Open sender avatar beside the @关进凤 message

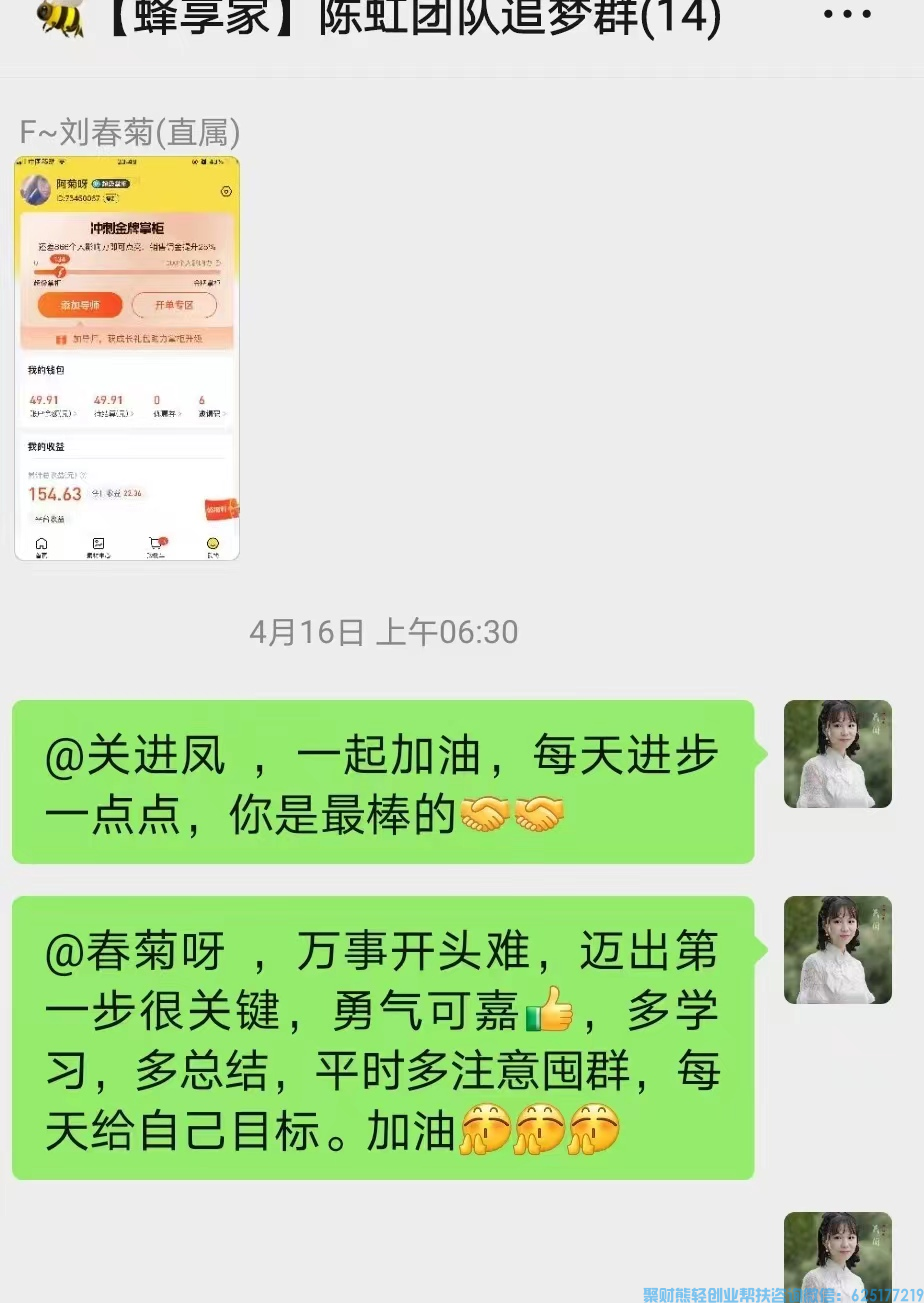coord(837,754)
